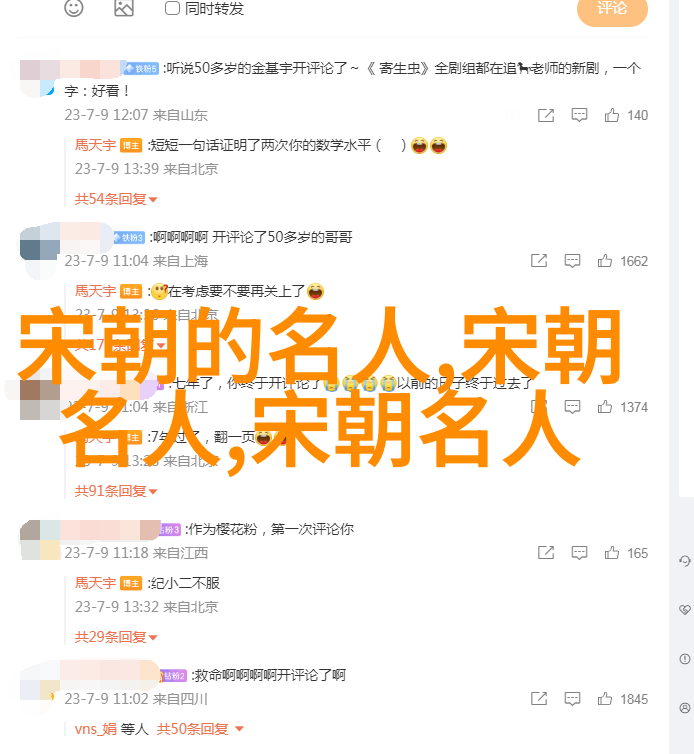
Task: Open 馬天宇's profile from the 纪小二不服 reply
Action: pyautogui.click(x=95, y=583)
